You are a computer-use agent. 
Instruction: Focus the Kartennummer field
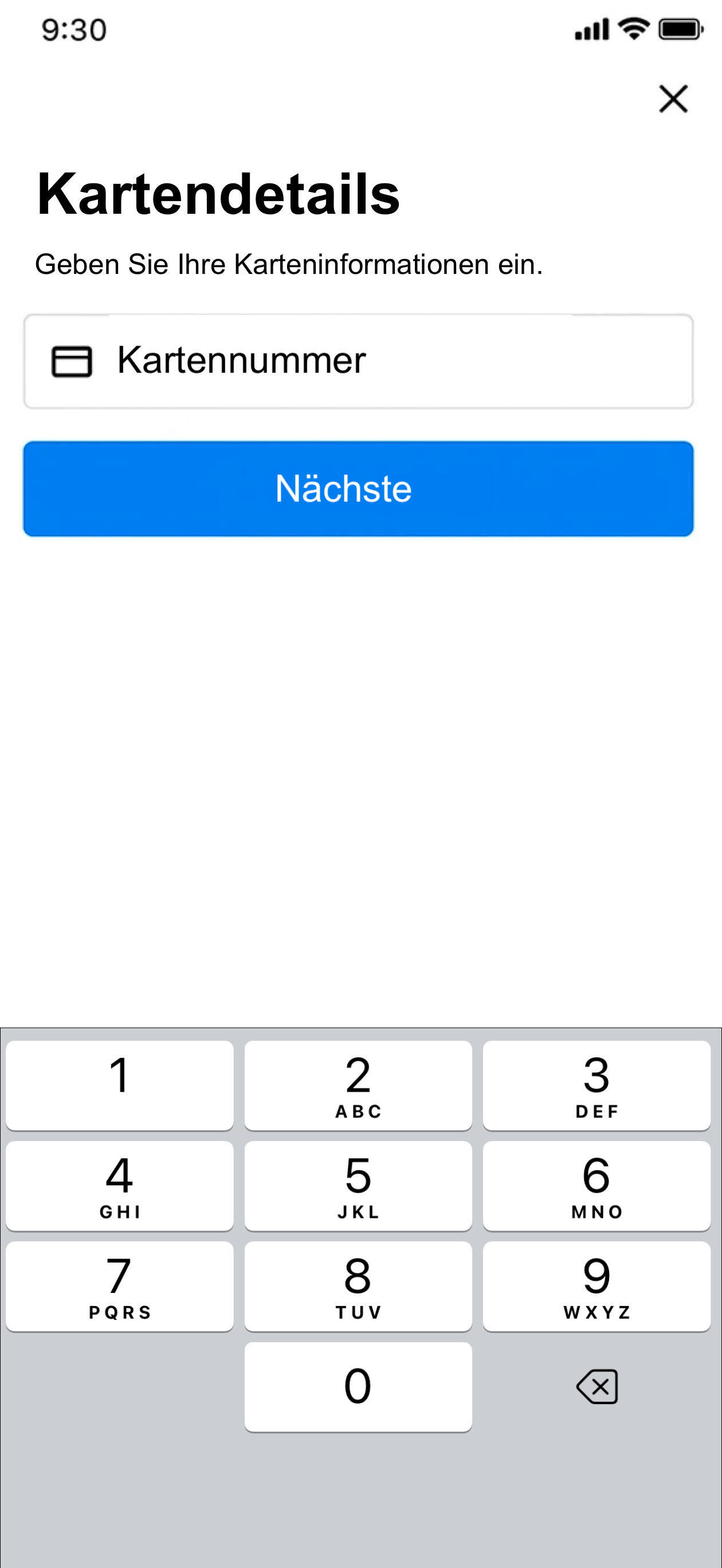(358, 361)
